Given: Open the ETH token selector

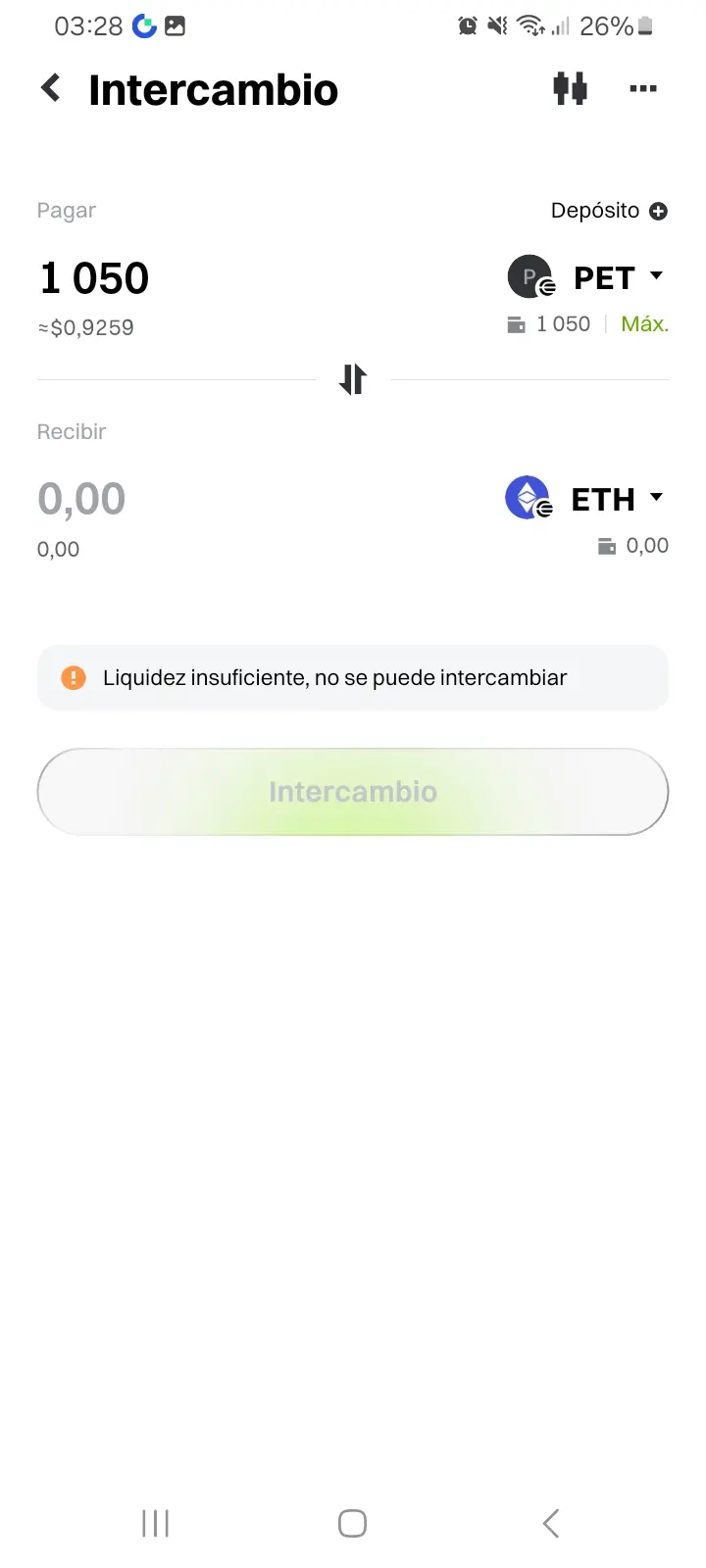Looking at the screenshot, I should (x=585, y=499).
